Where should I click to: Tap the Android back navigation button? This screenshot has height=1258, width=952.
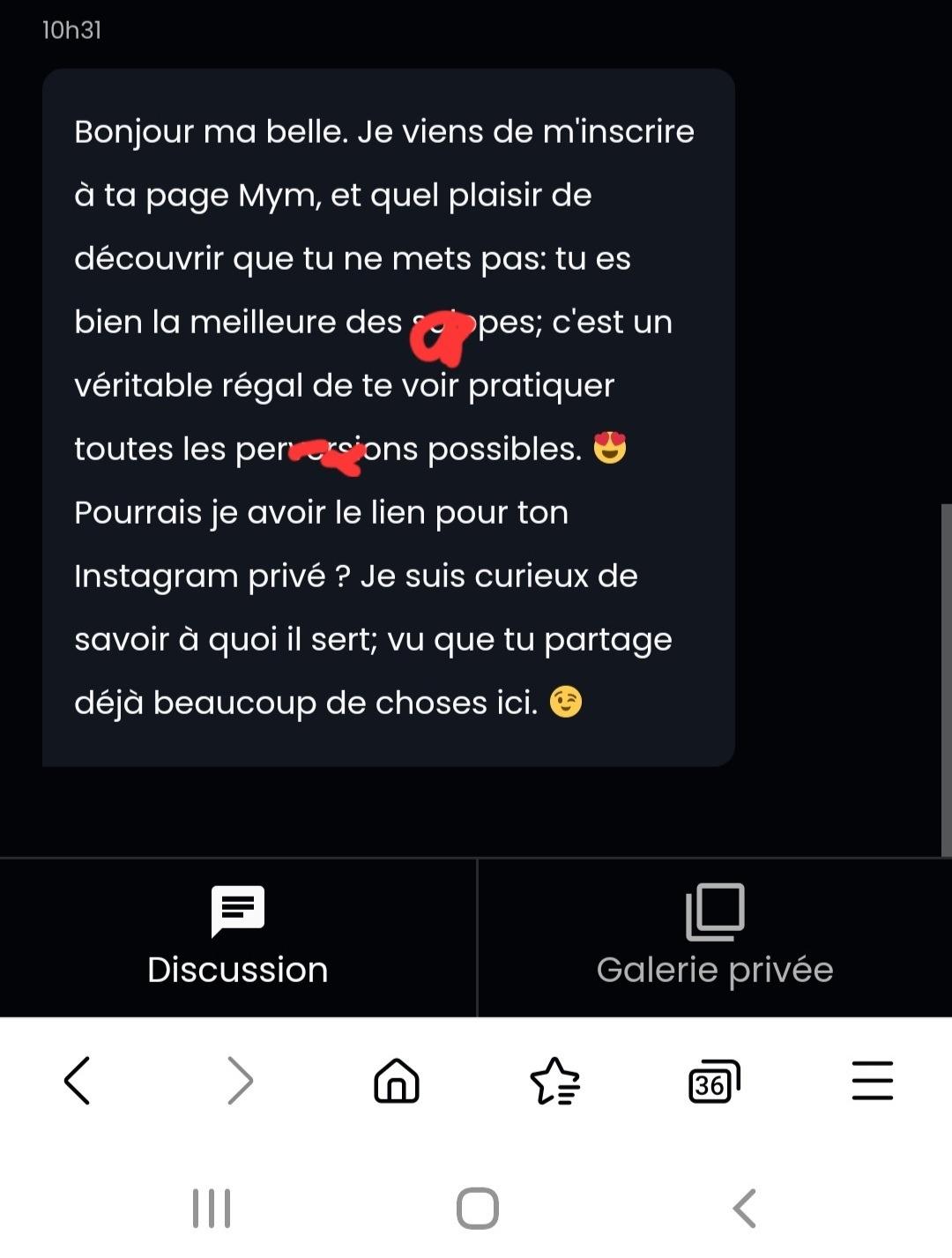745,1209
